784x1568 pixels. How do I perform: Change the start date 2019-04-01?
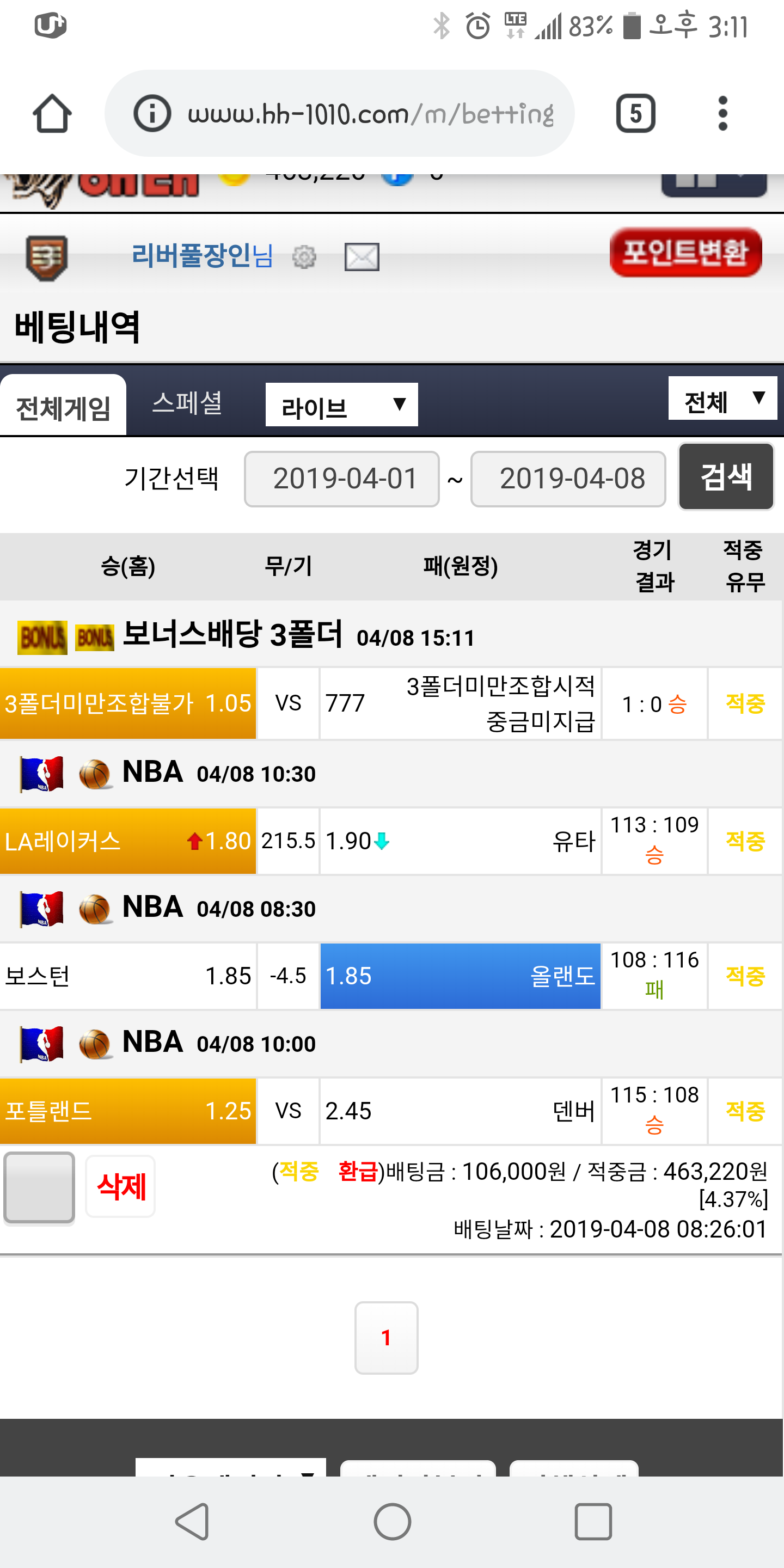[341, 479]
